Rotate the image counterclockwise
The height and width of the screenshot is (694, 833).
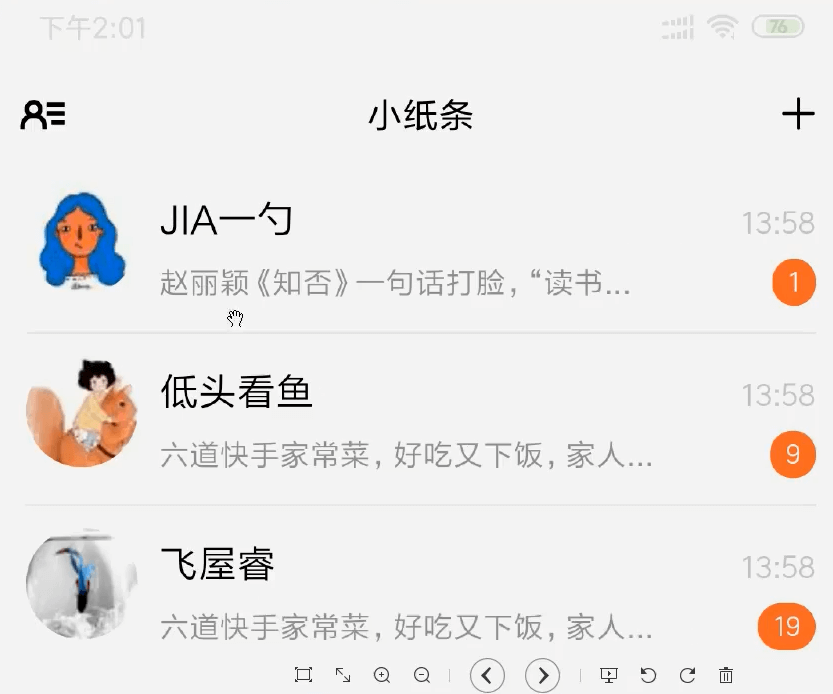pyautogui.click(x=648, y=676)
